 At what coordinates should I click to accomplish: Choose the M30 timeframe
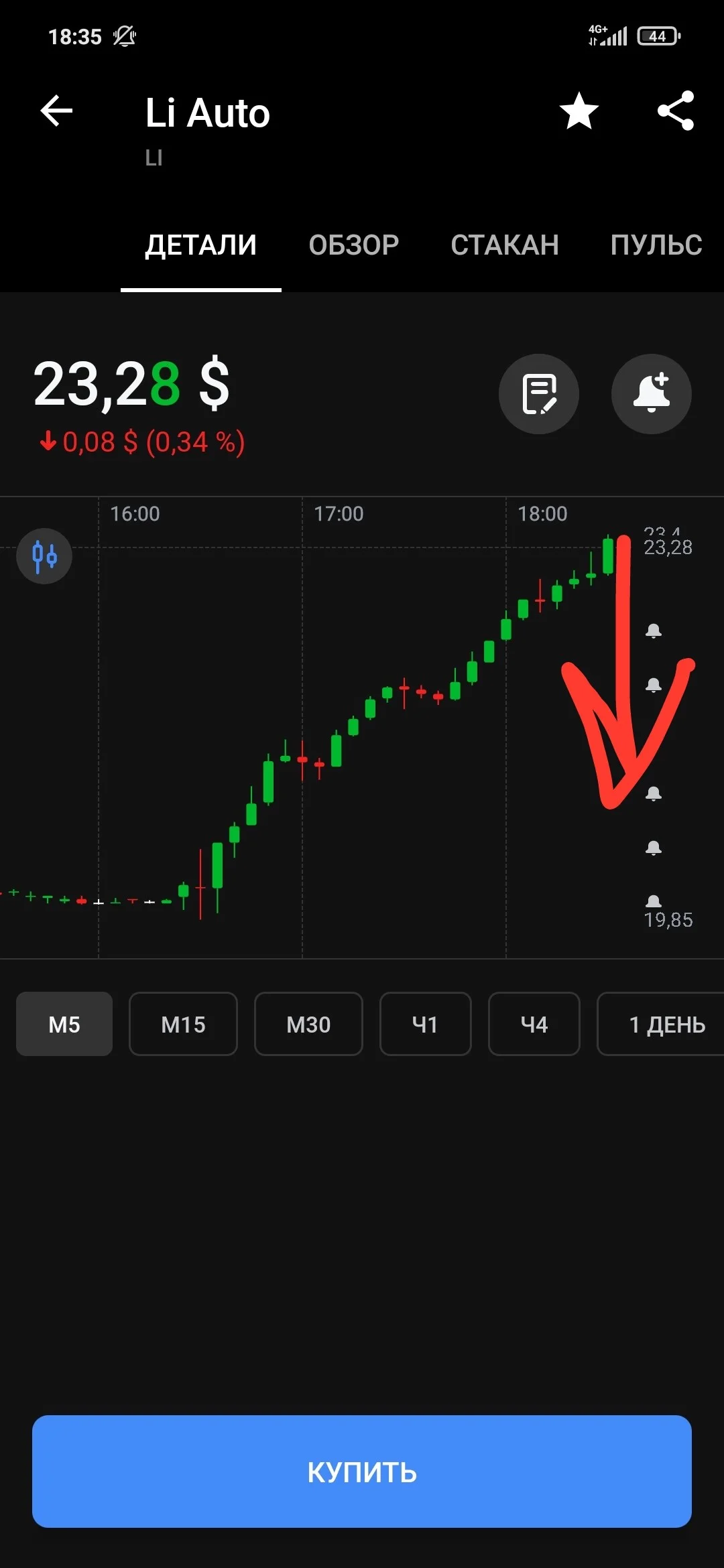[x=308, y=1024]
